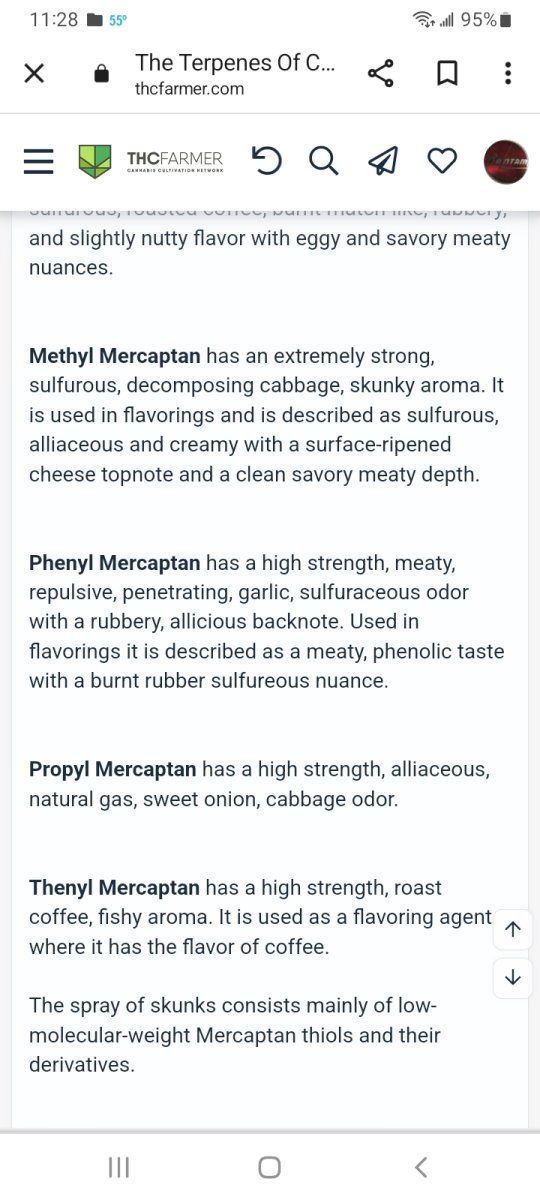Share this page link
Viewport: 540px width, 1200px height.
pos(381,73)
